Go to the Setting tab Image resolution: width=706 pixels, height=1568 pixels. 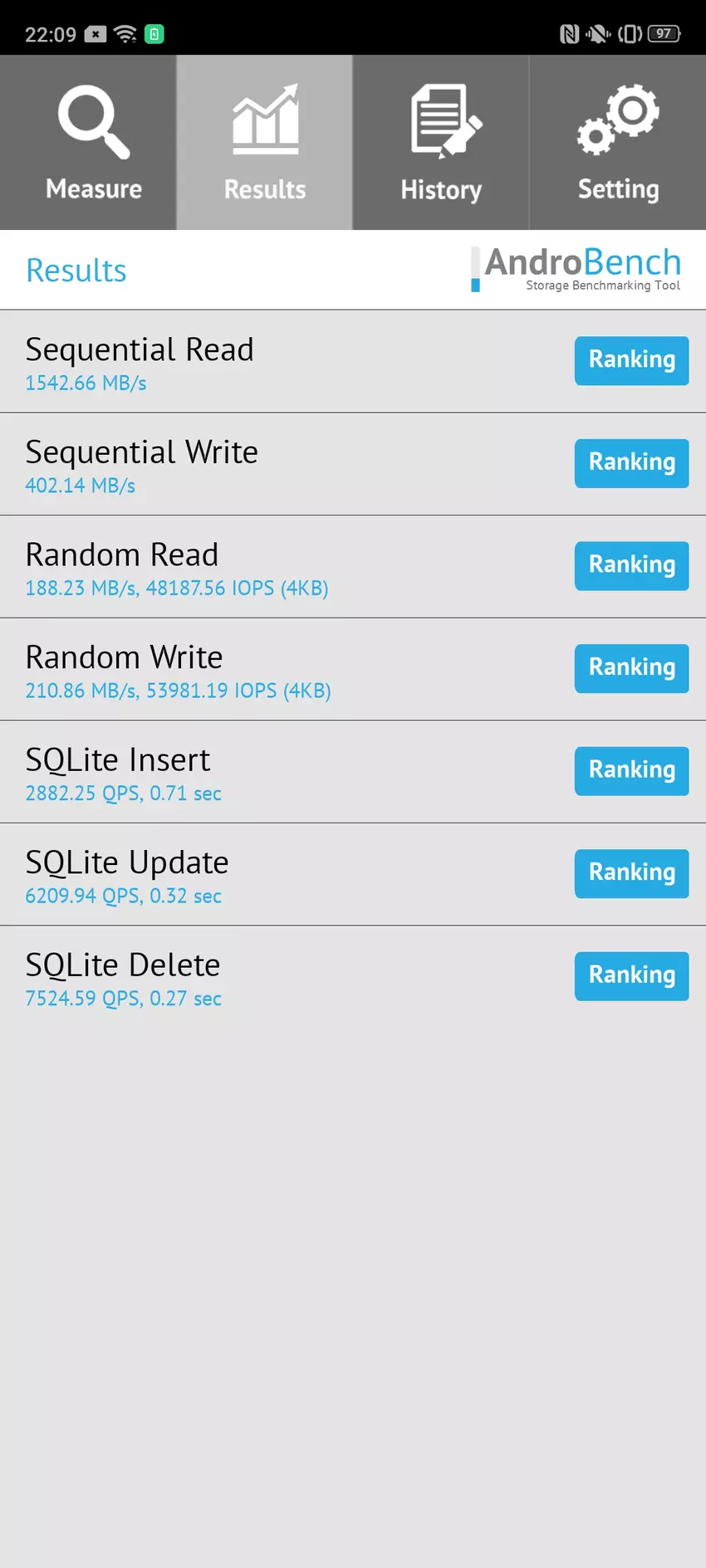(x=618, y=143)
